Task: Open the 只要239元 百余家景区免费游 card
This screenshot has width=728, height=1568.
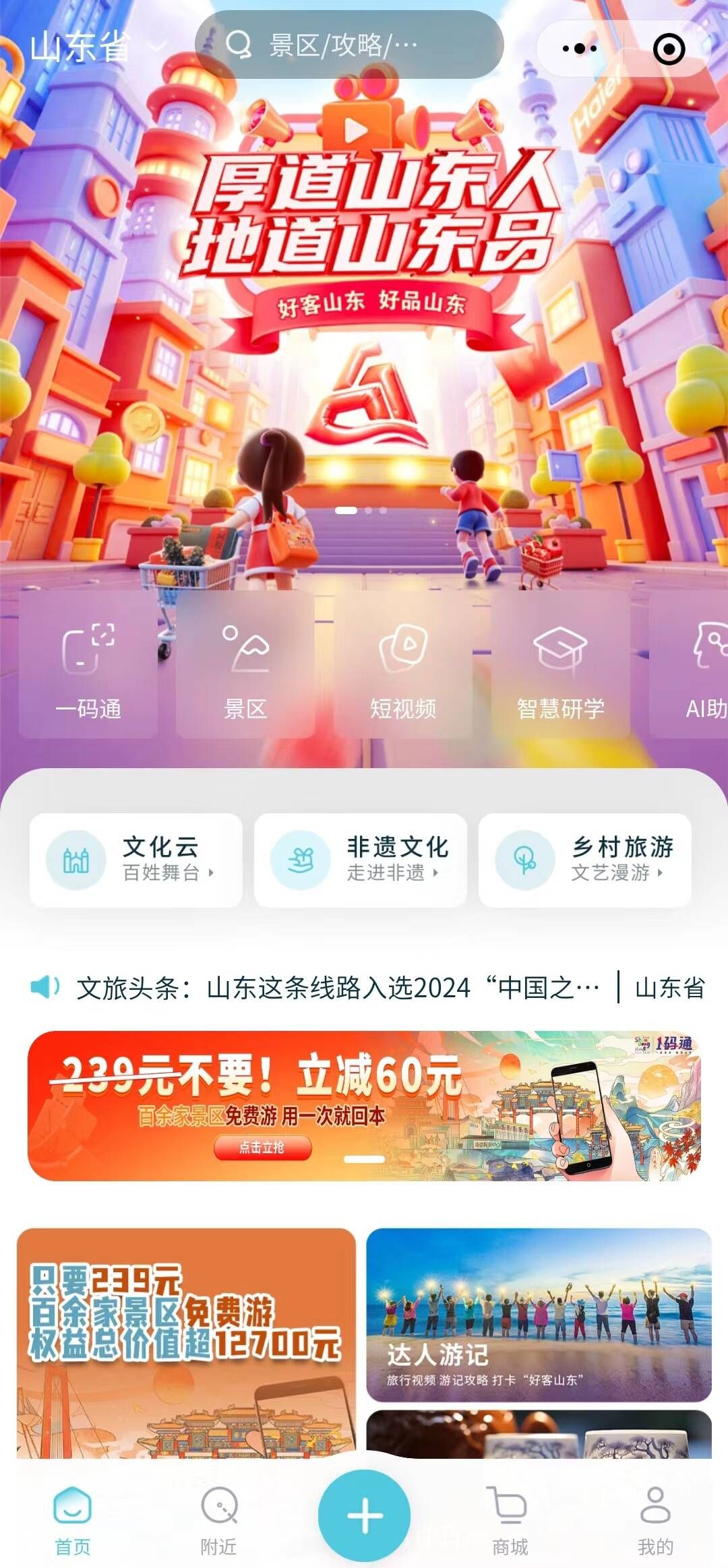Action: (186, 1341)
